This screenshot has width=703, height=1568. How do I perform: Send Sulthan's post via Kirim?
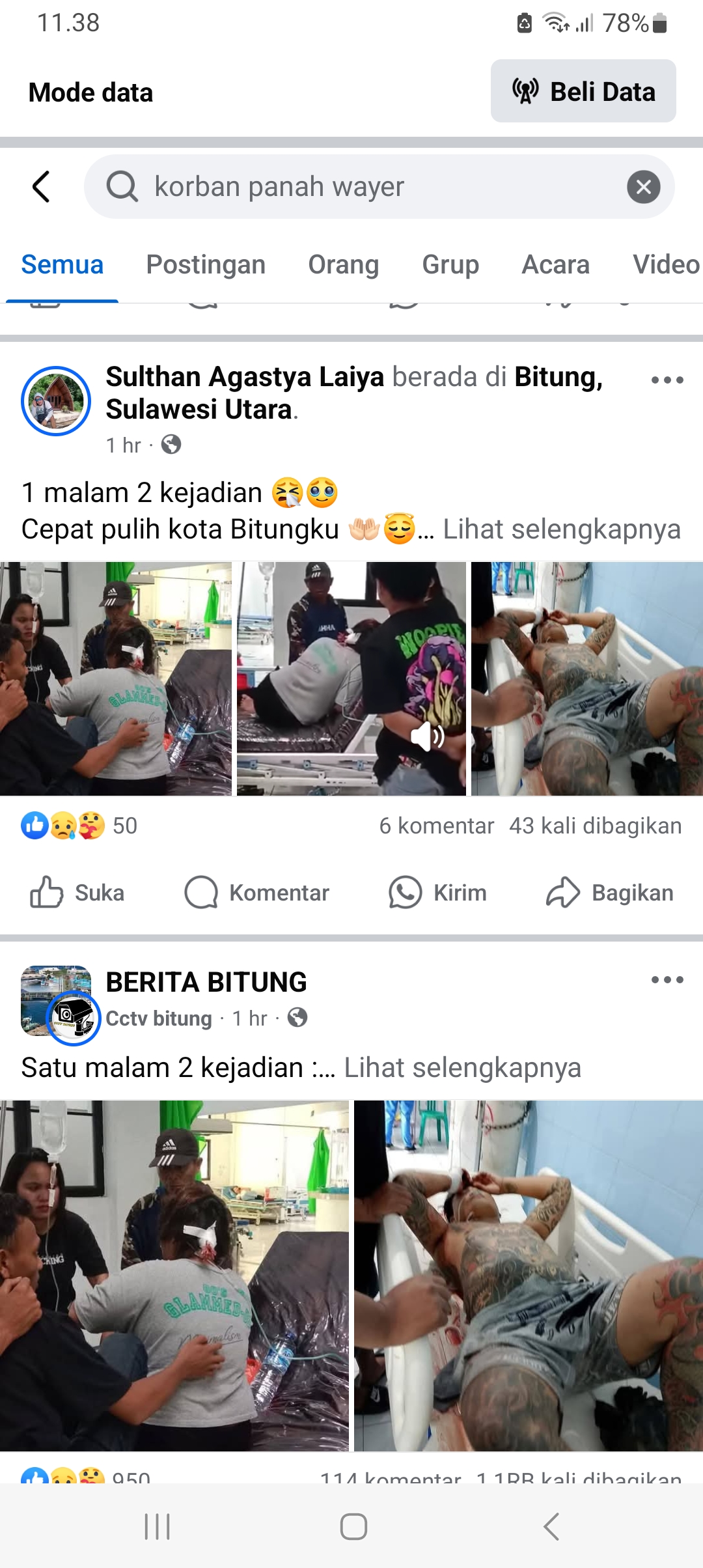[437, 892]
